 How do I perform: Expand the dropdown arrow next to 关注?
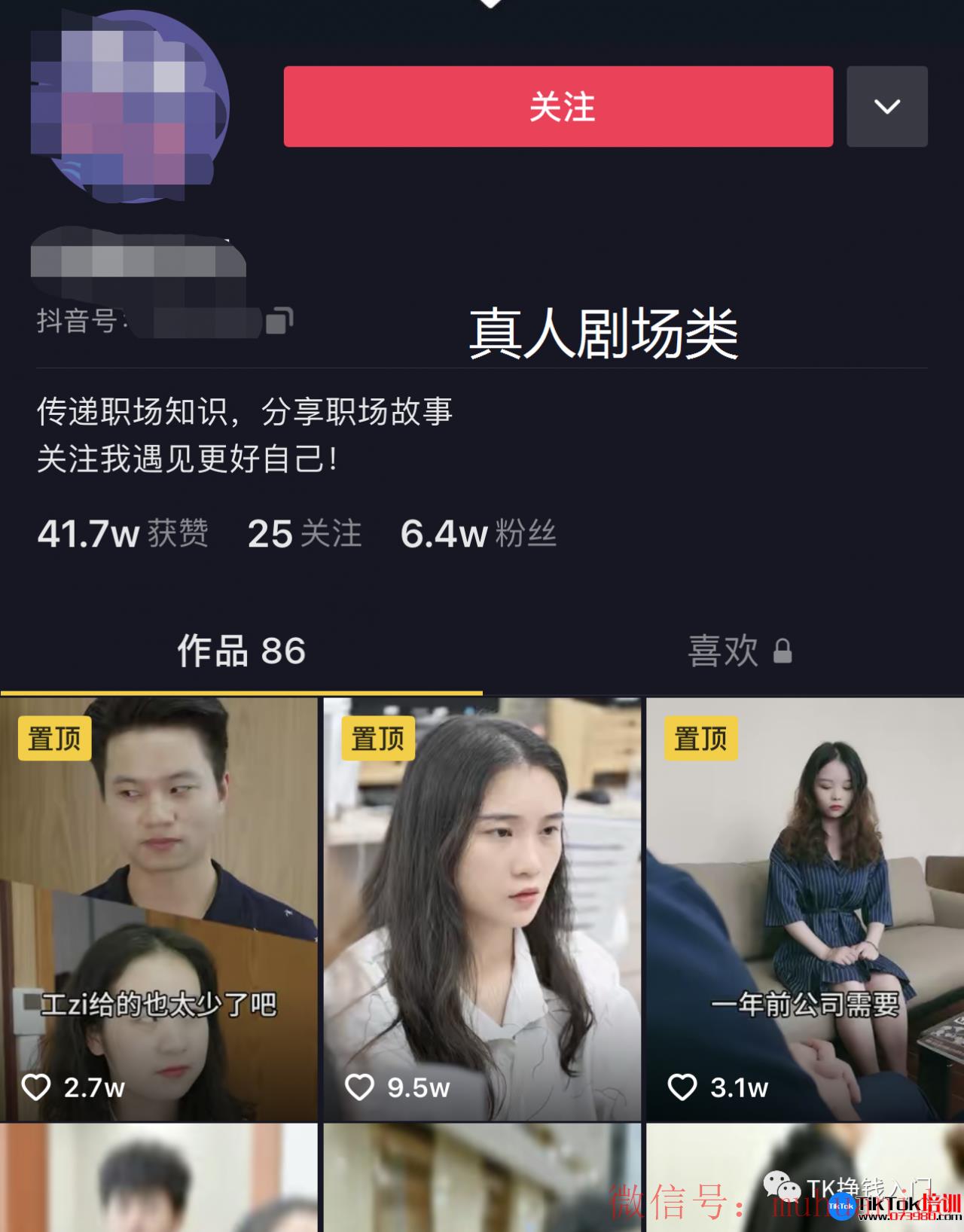tap(886, 106)
